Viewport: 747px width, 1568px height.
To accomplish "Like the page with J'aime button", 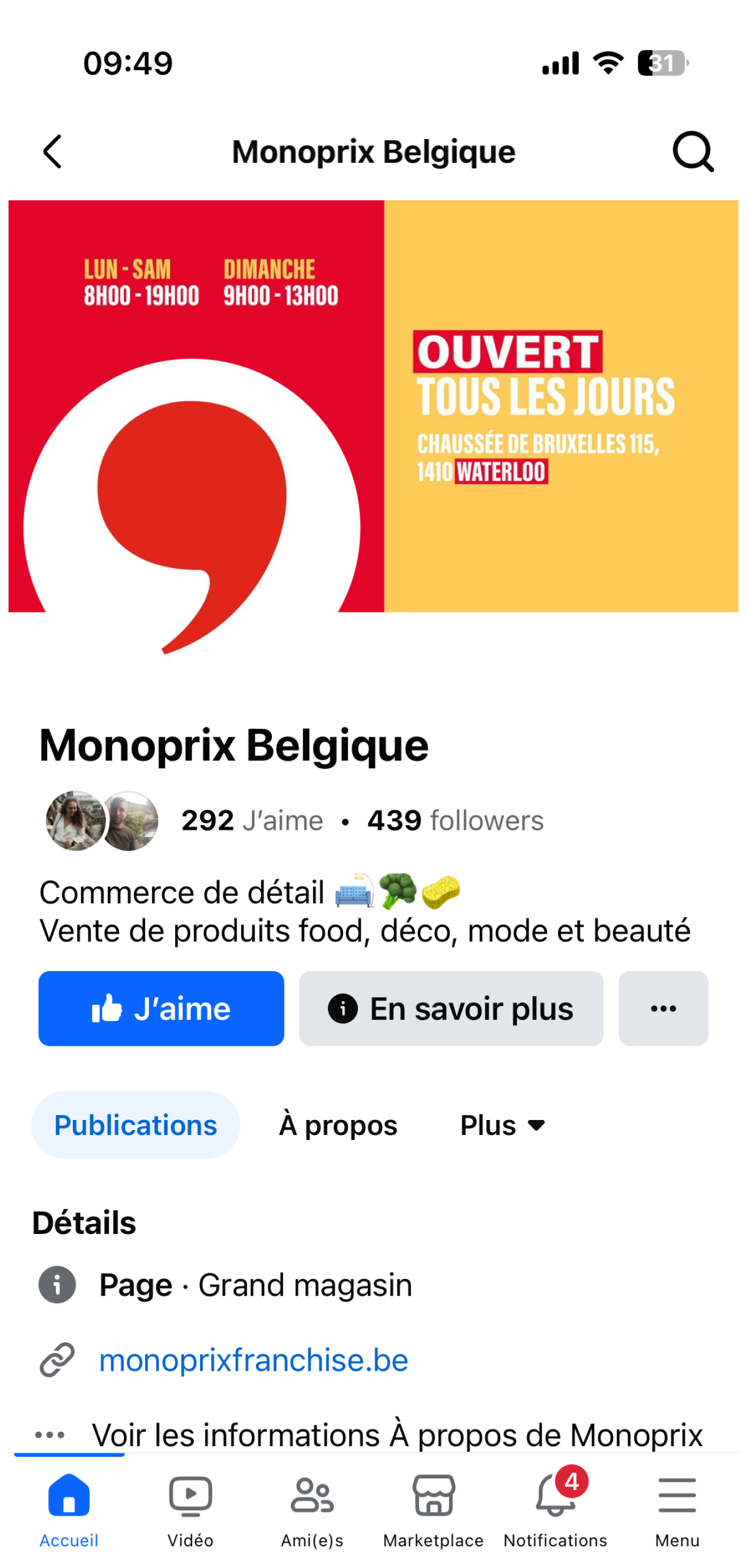I will (161, 1009).
